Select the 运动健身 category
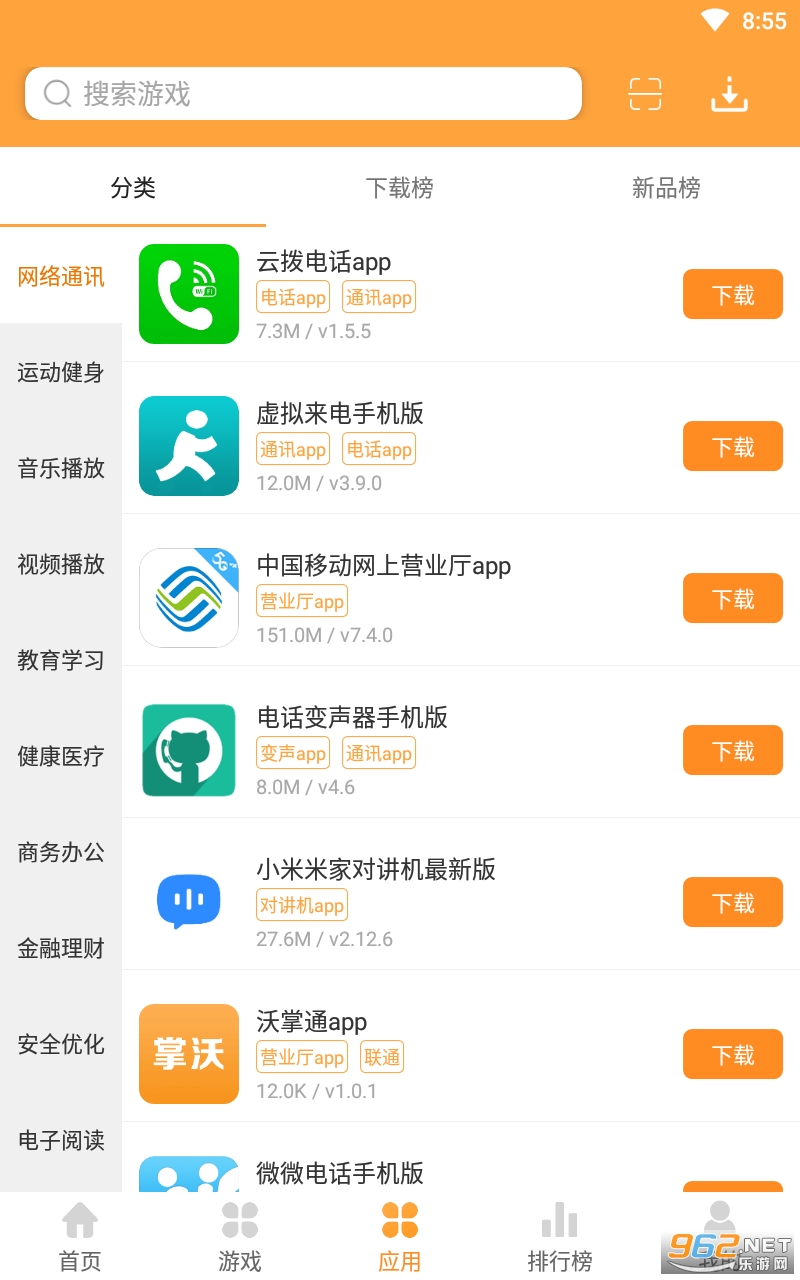The image size is (800, 1280). pyautogui.click(x=61, y=373)
